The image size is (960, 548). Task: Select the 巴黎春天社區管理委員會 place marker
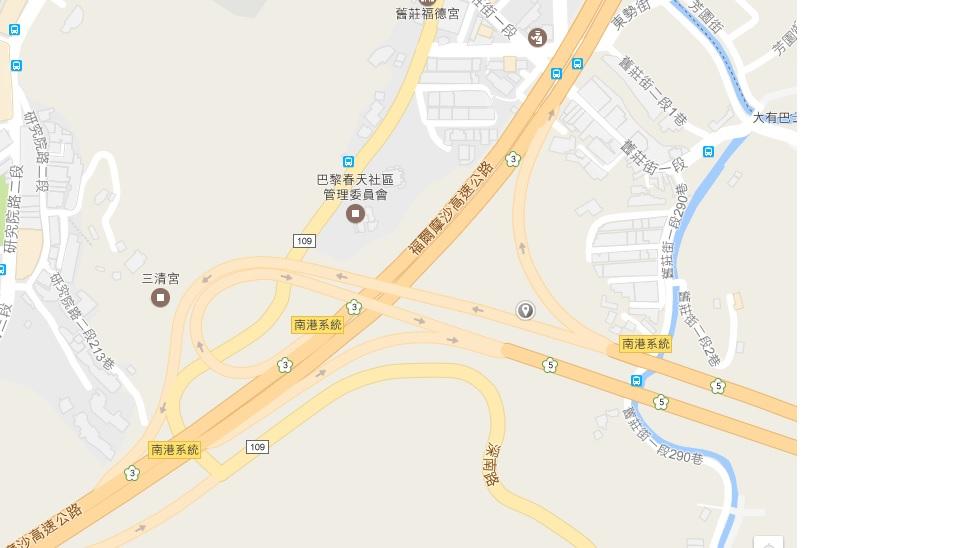point(355,214)
